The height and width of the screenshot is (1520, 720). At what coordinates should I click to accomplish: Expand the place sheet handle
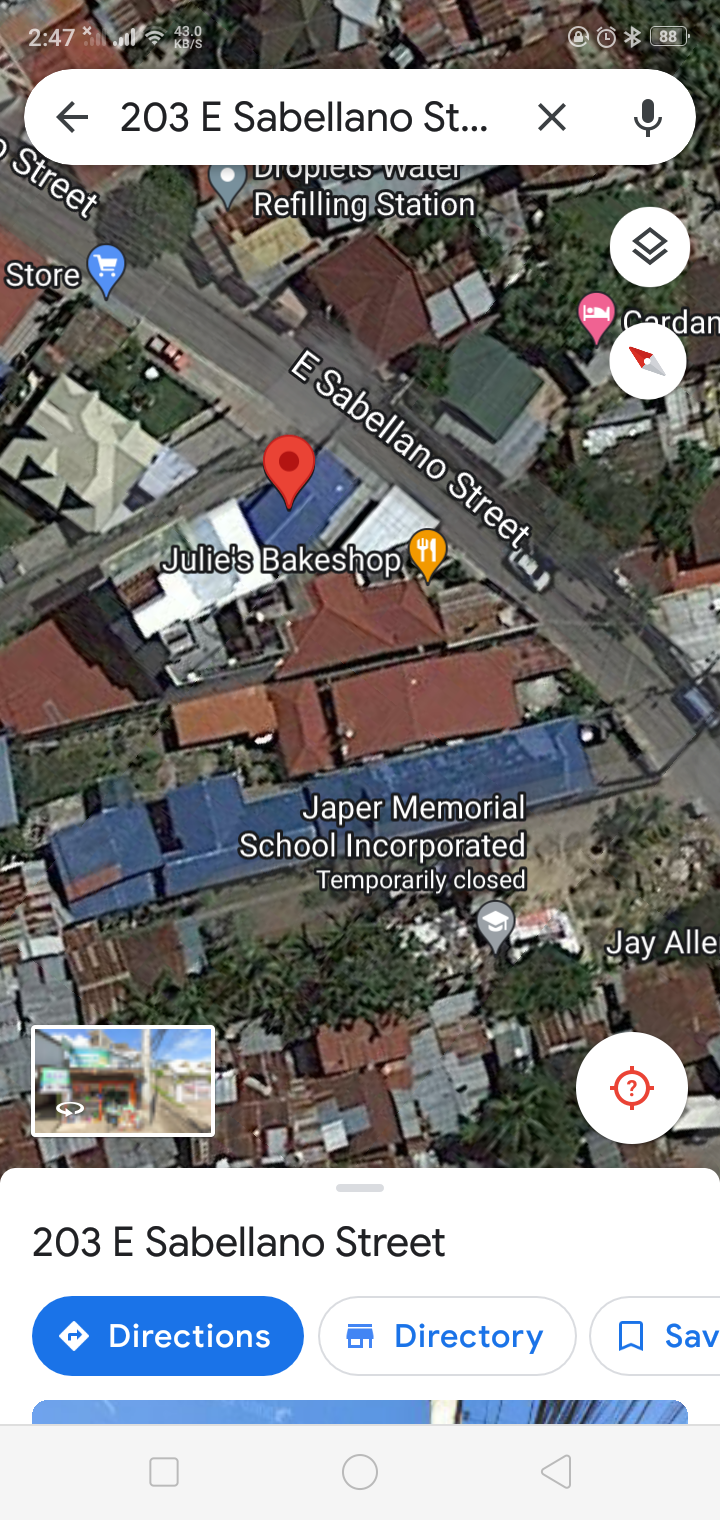pos(360,1188)
